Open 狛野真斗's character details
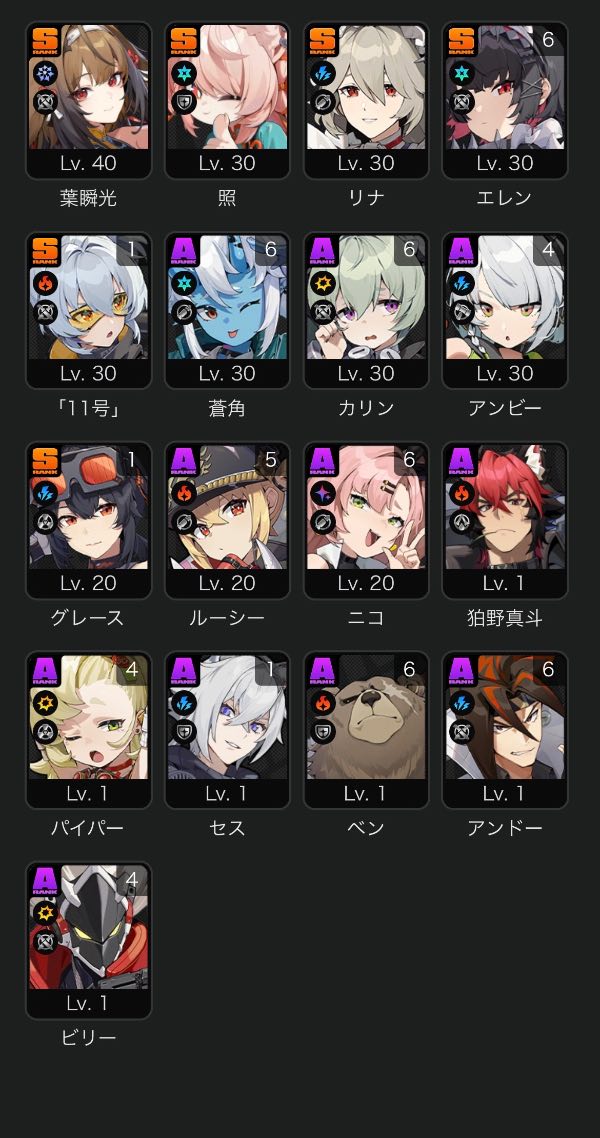Viewport: 600px width, 1138px height. 505,520
